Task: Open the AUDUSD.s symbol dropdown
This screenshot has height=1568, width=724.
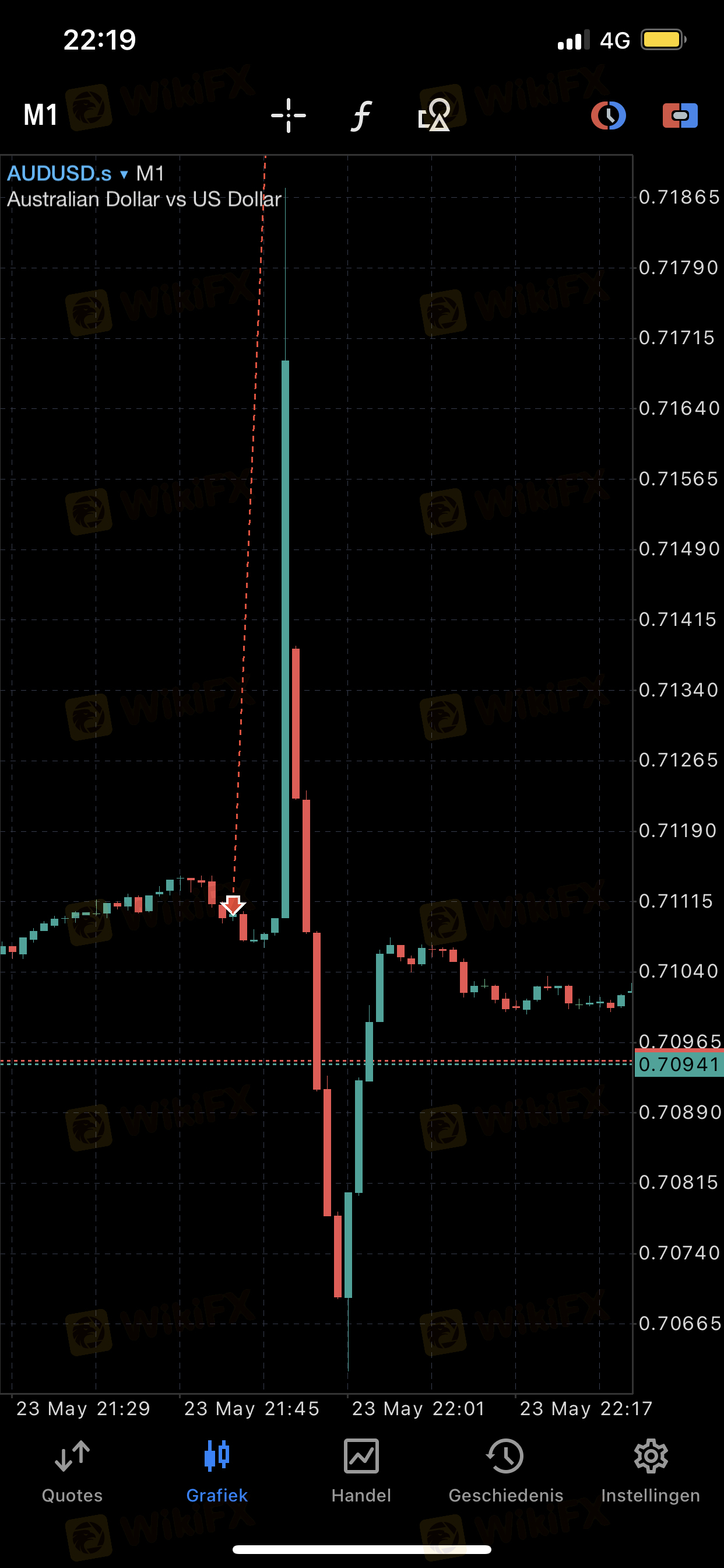Action: pyautogui.click(x=68, y=173)
